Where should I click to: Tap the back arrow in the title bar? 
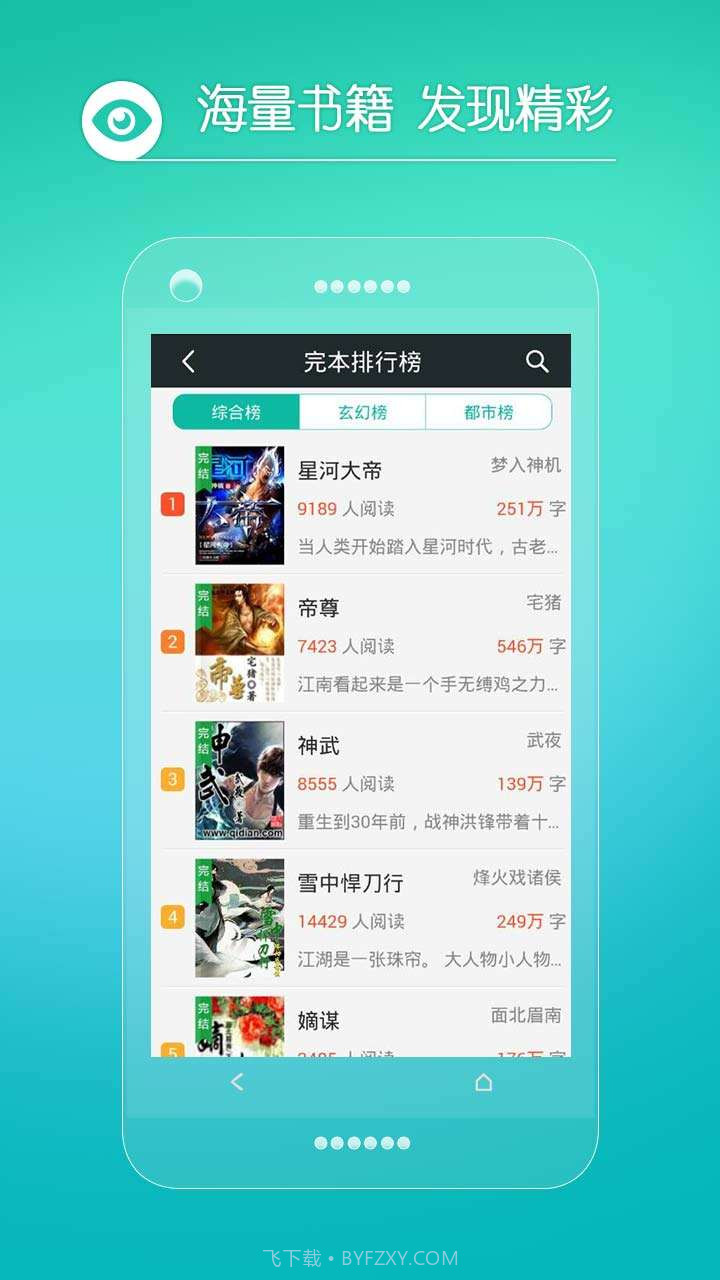(x=188, y=362)
